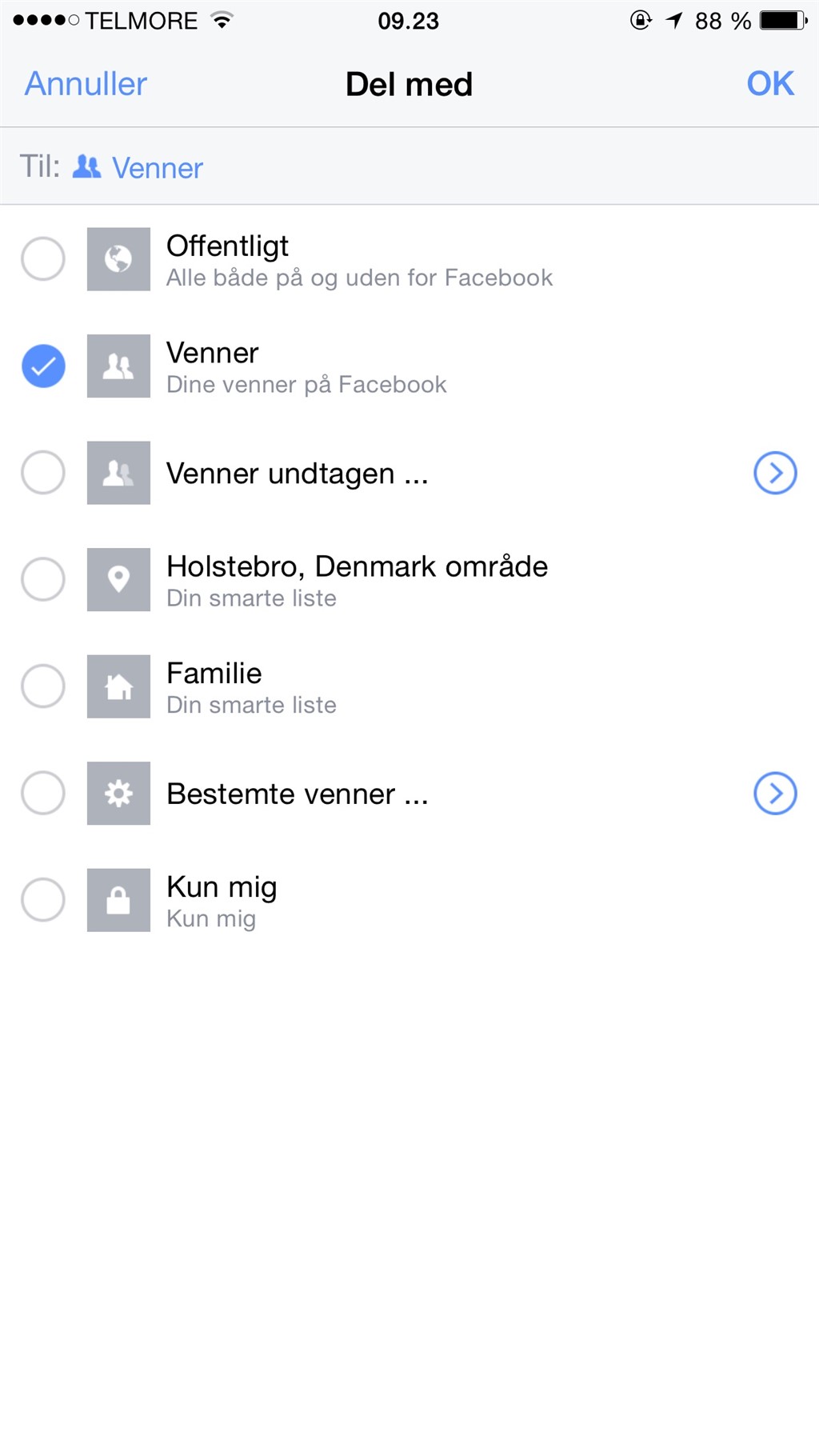819x1456 pixels.
Task: Open Venner undtagen details arrow
Action: (x=775, y=473)
